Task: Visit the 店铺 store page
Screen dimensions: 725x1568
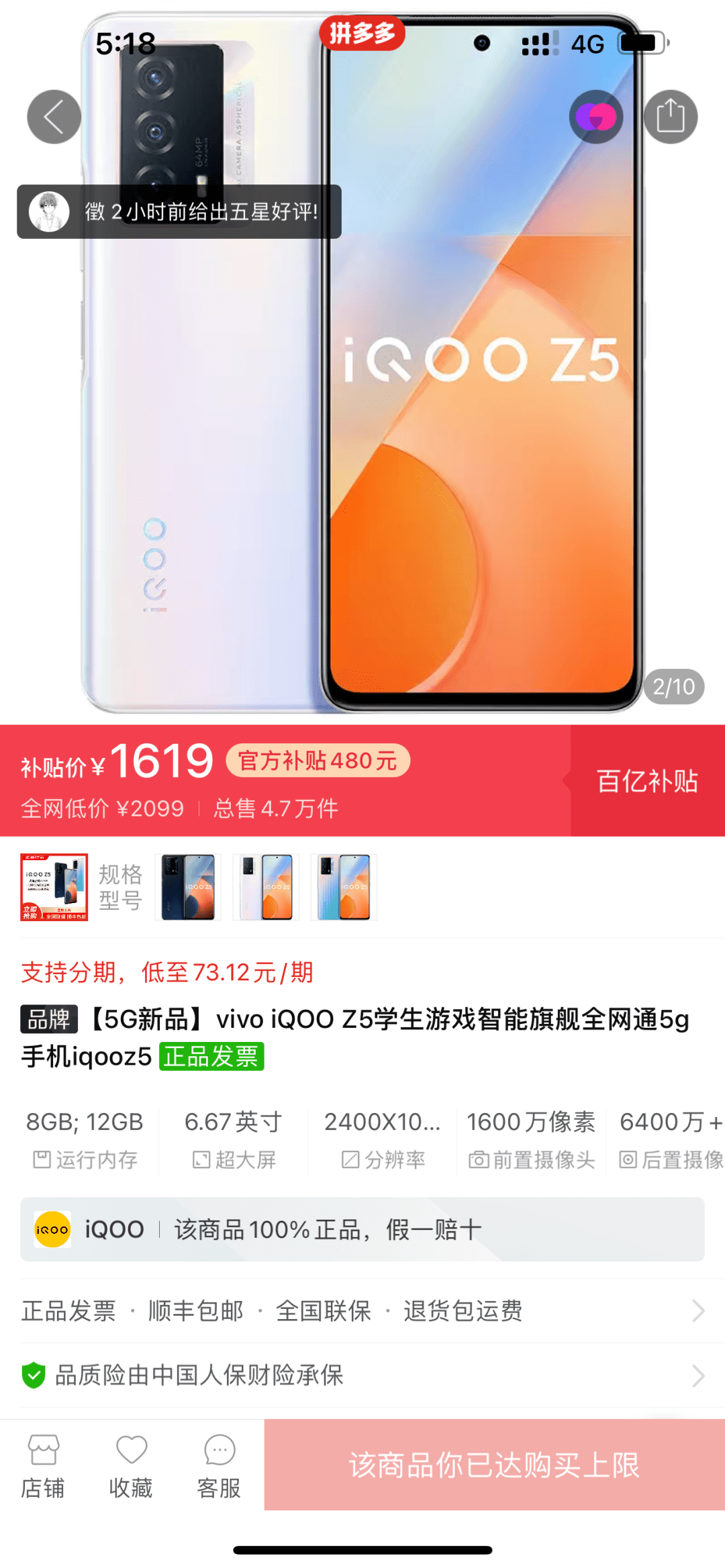Action: click(43, 1467)
